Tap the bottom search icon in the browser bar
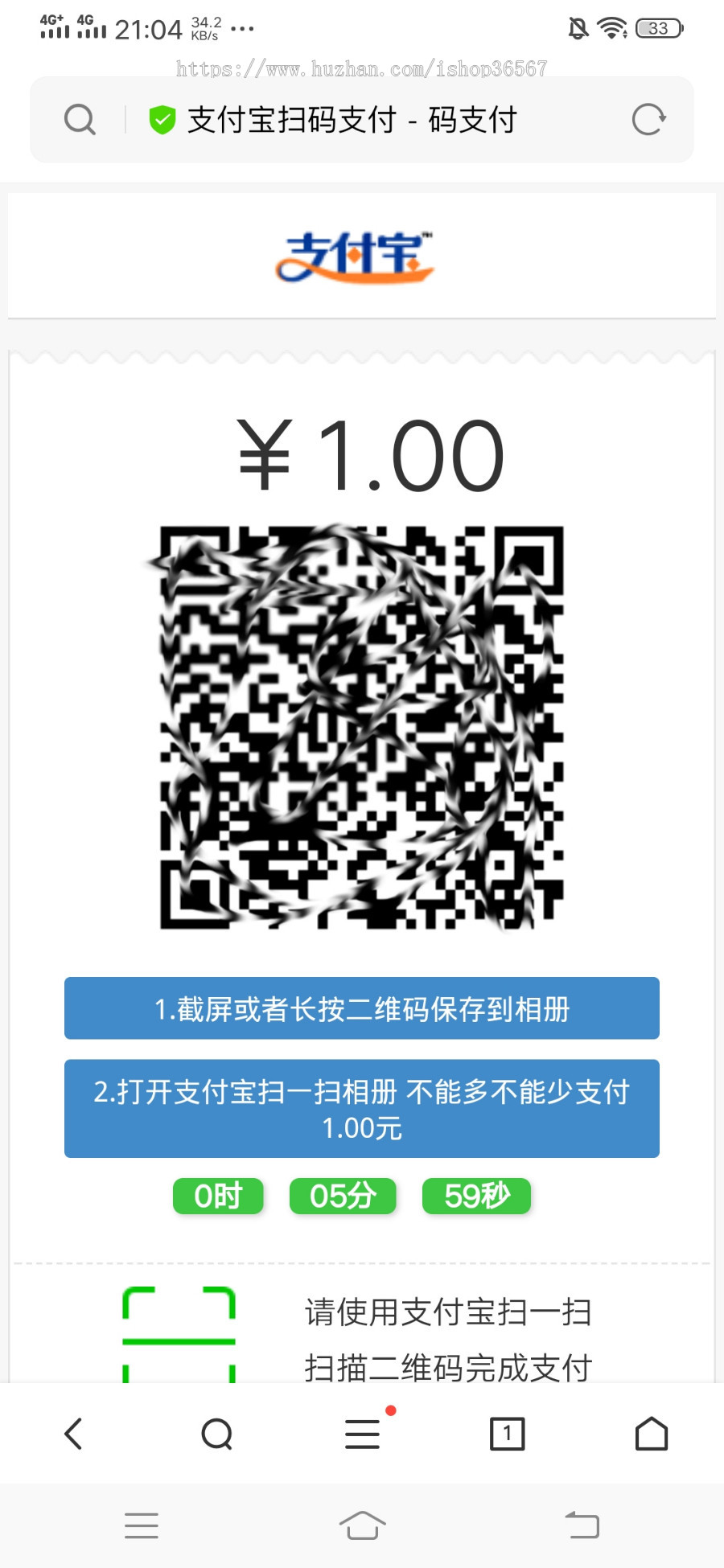The width and height of the screenshot is (724, 1568). point(216,1434)
